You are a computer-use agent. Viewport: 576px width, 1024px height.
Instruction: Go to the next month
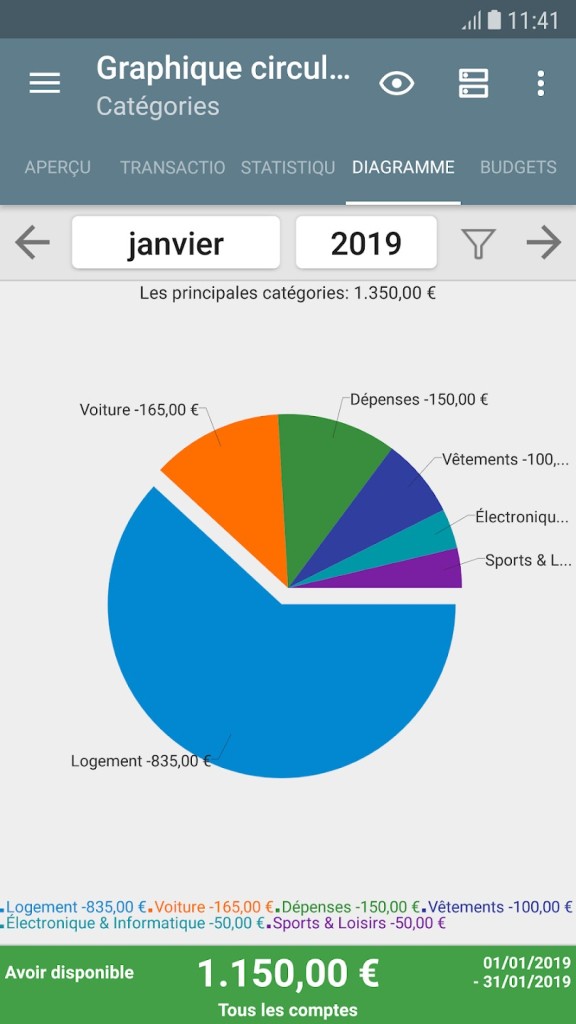544,242
